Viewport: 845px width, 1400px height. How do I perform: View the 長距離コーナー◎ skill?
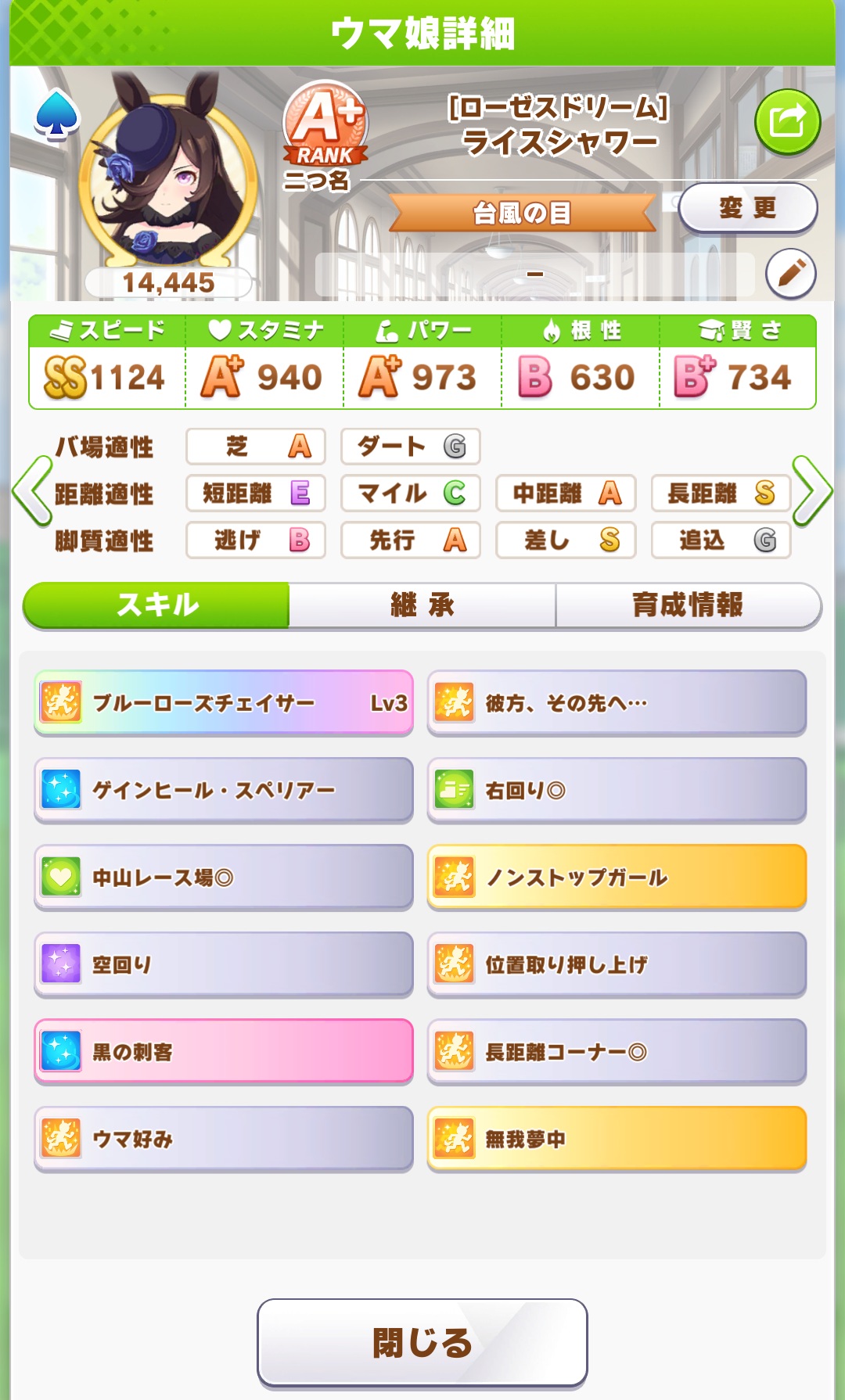[617, 1051]
